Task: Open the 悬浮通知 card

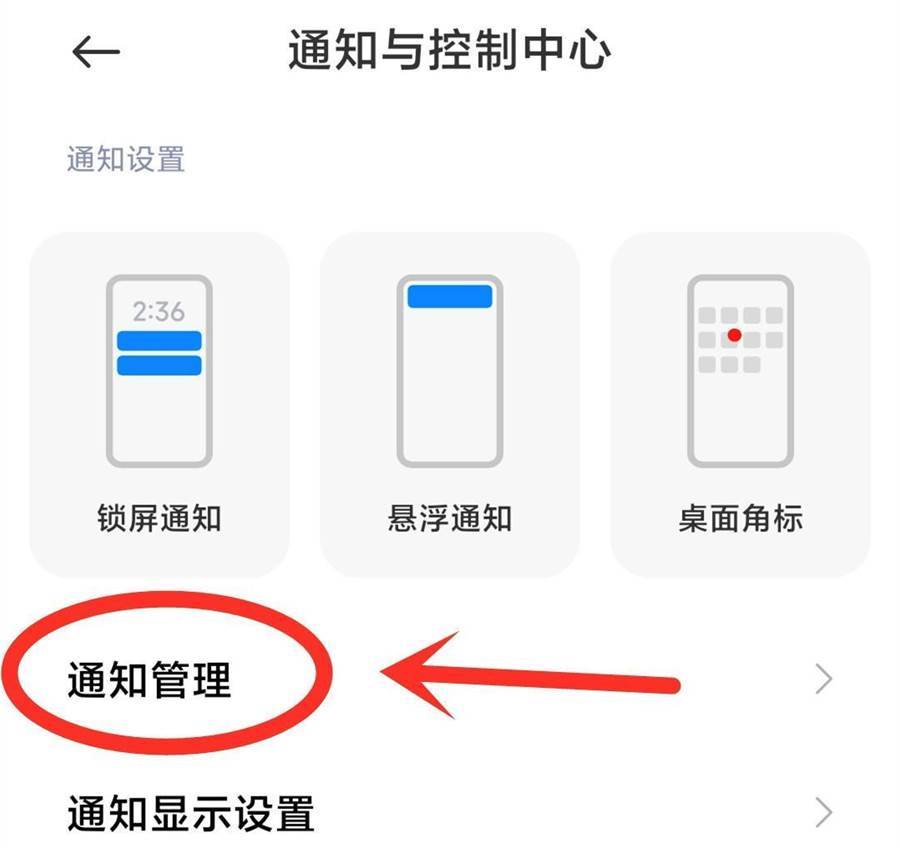Action: (449, 404)
